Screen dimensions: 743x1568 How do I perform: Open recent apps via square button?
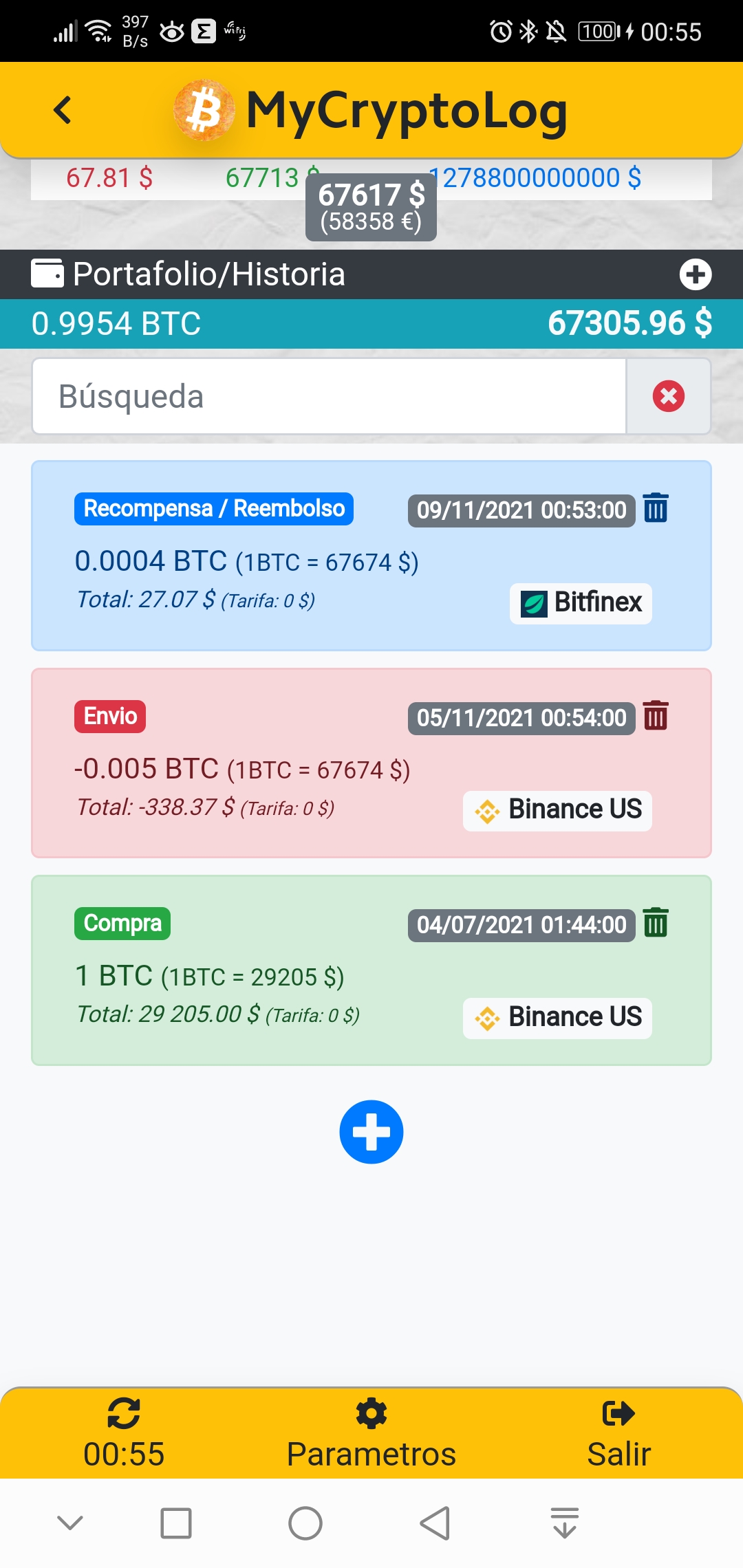point(176,1523)
